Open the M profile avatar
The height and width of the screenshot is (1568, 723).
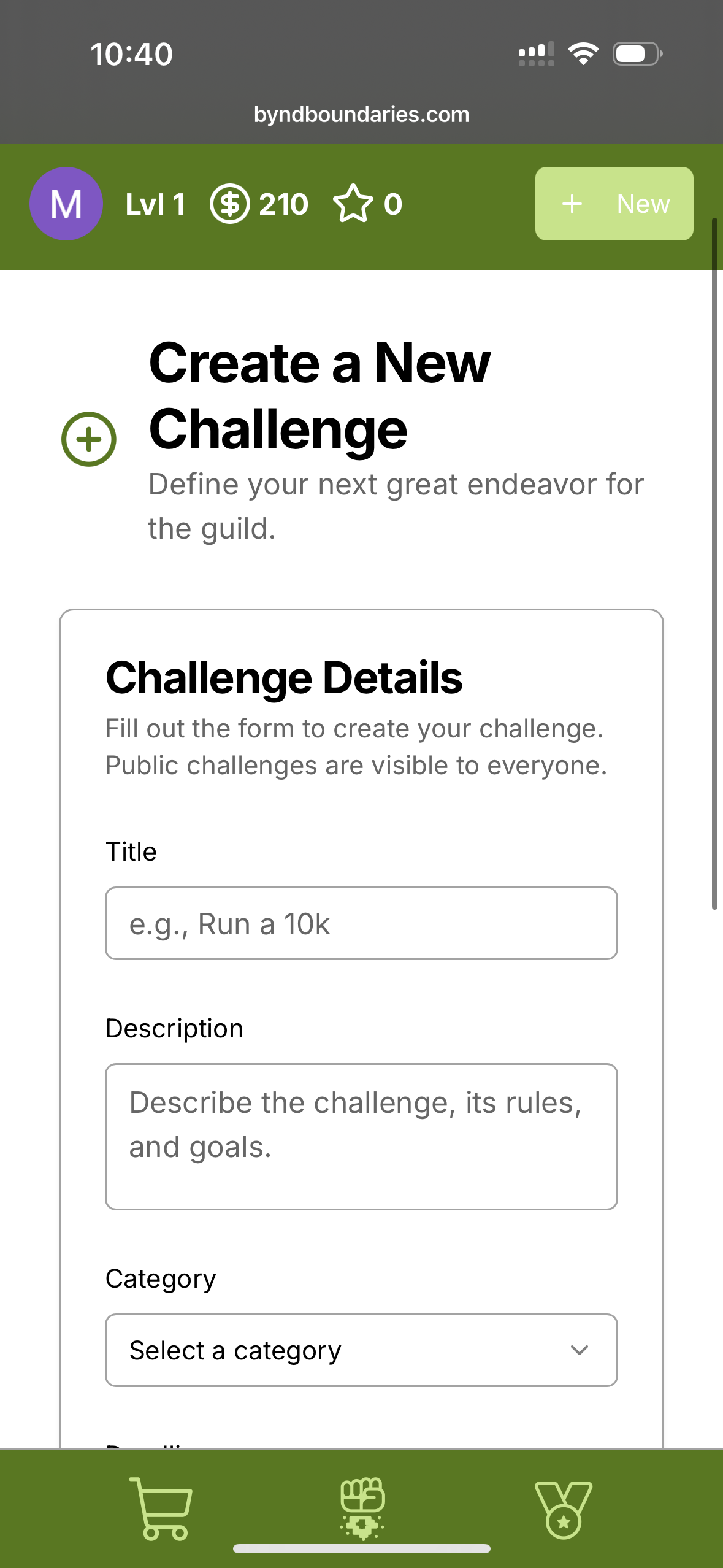click(x=66, y=204)
